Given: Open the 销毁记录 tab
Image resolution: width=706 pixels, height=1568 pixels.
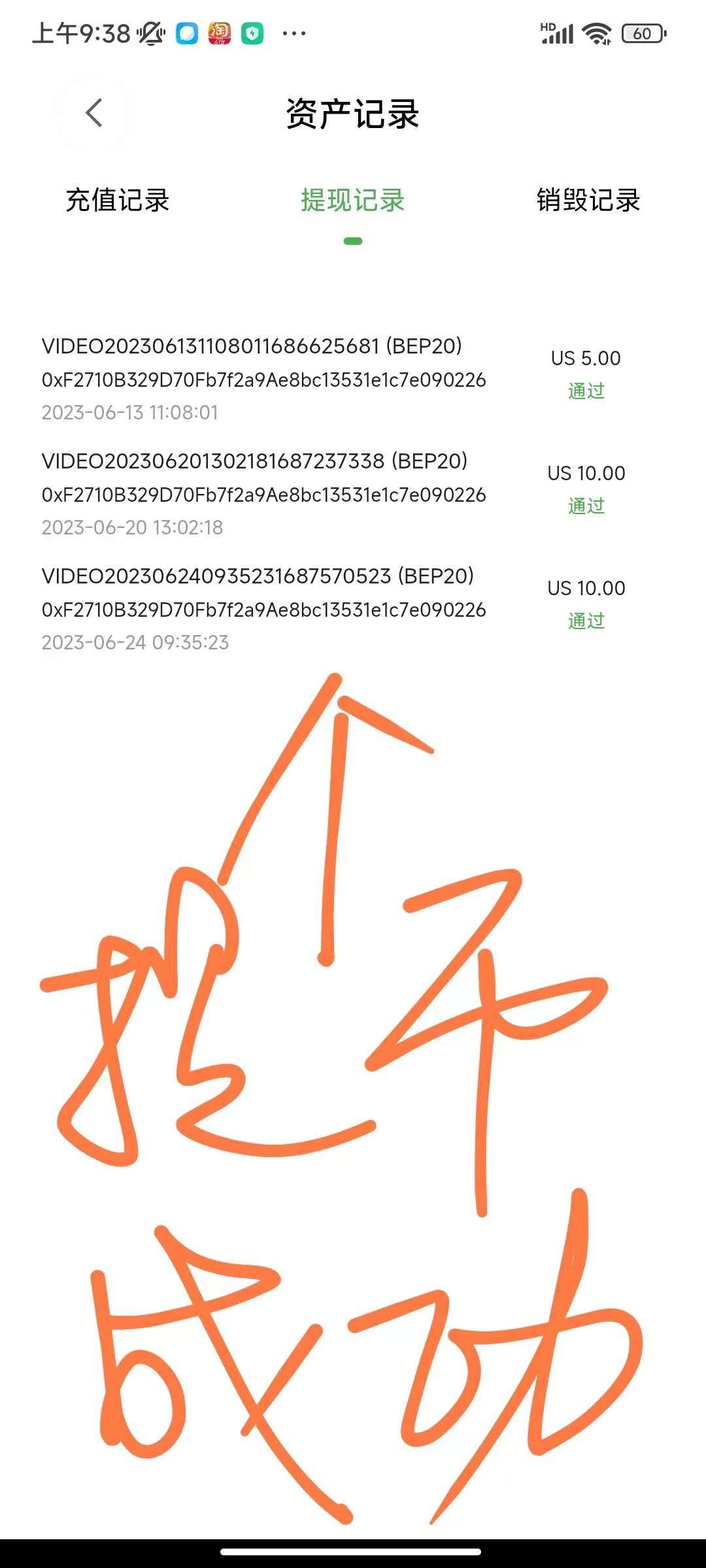Looking at the screenshot, I should pyautogui.click(x=588, y=200).
